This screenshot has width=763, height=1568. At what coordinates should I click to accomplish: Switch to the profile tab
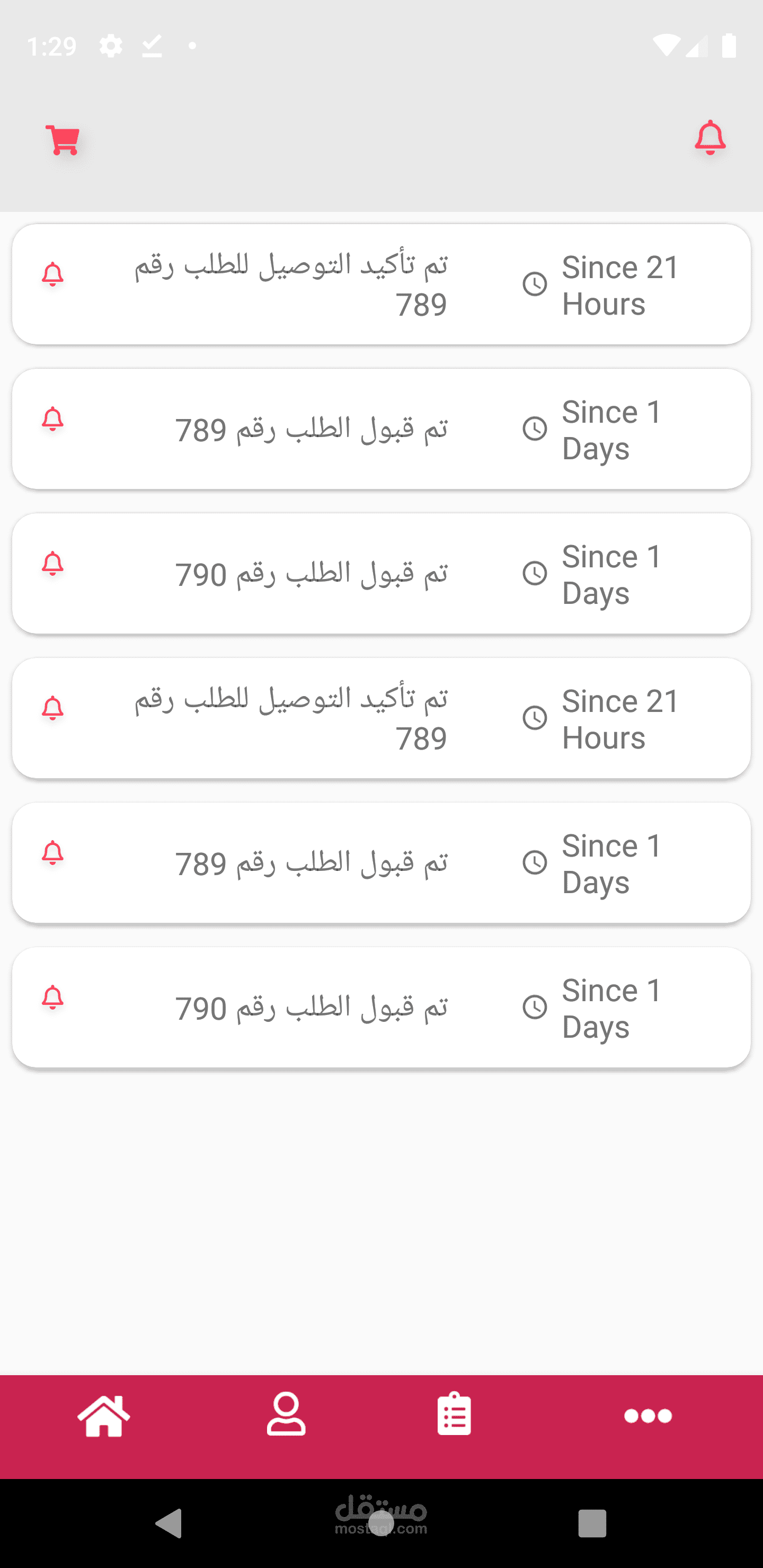point(286,1414)
